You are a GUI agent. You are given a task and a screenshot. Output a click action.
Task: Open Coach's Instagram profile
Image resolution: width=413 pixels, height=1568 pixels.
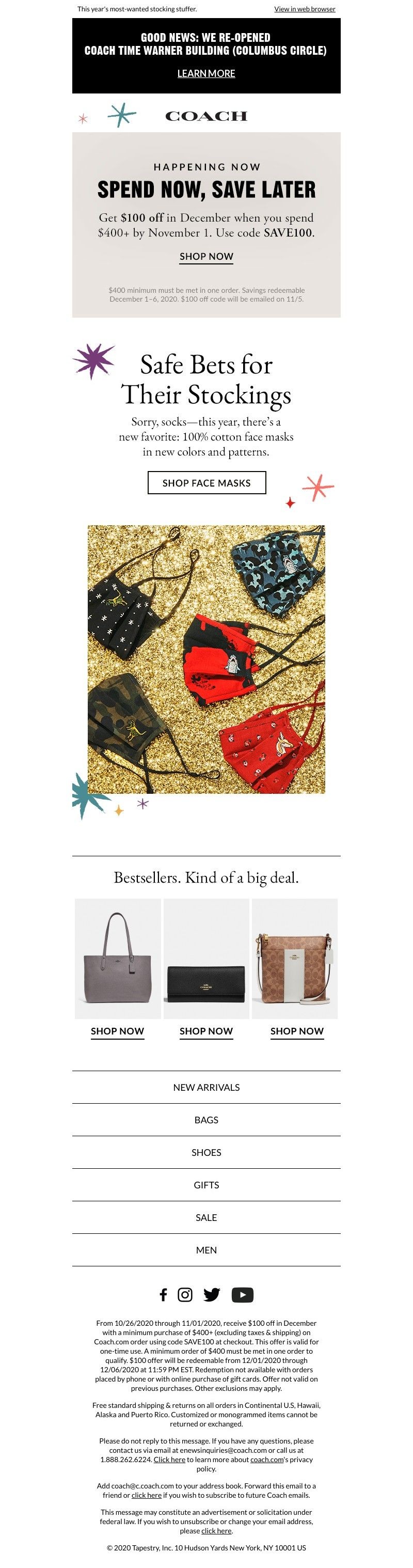tap(185, 1295)
